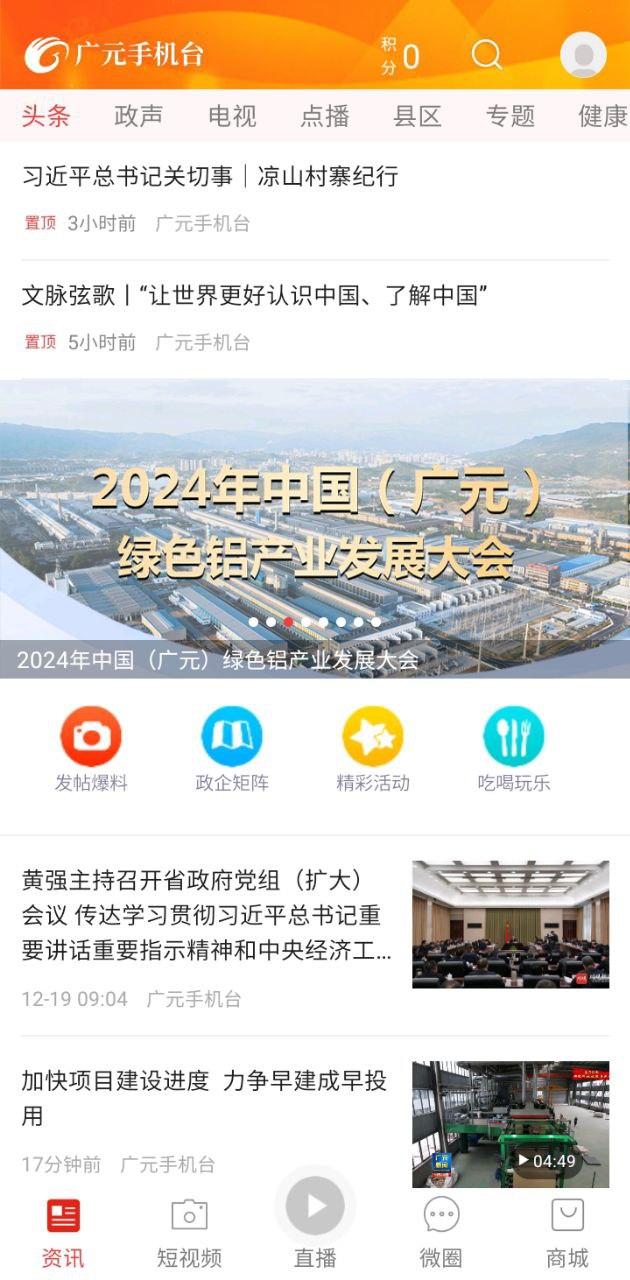View 精彩活动
630x1280 pixels.
pyautogui.click(x=373, y=749)
